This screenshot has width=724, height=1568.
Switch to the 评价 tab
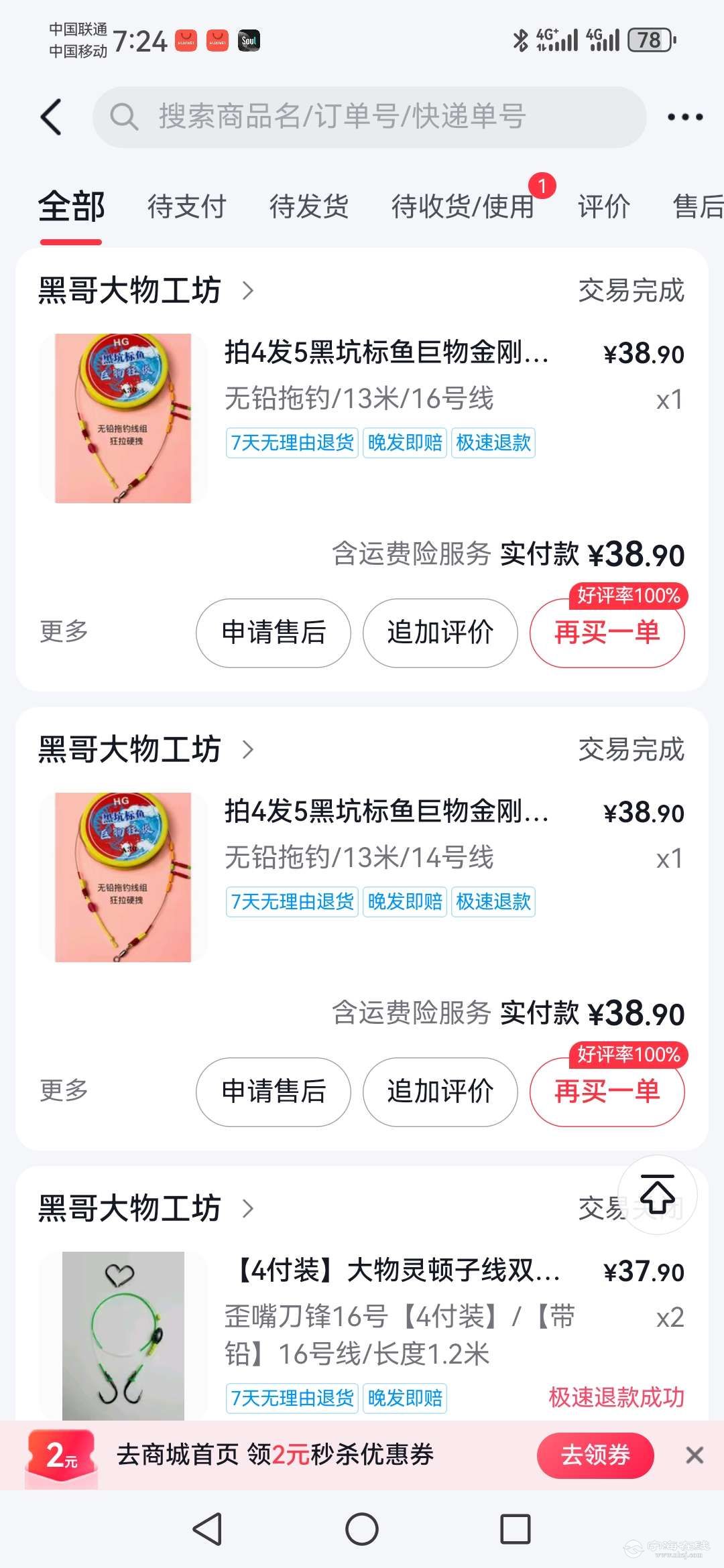(603, 206)
